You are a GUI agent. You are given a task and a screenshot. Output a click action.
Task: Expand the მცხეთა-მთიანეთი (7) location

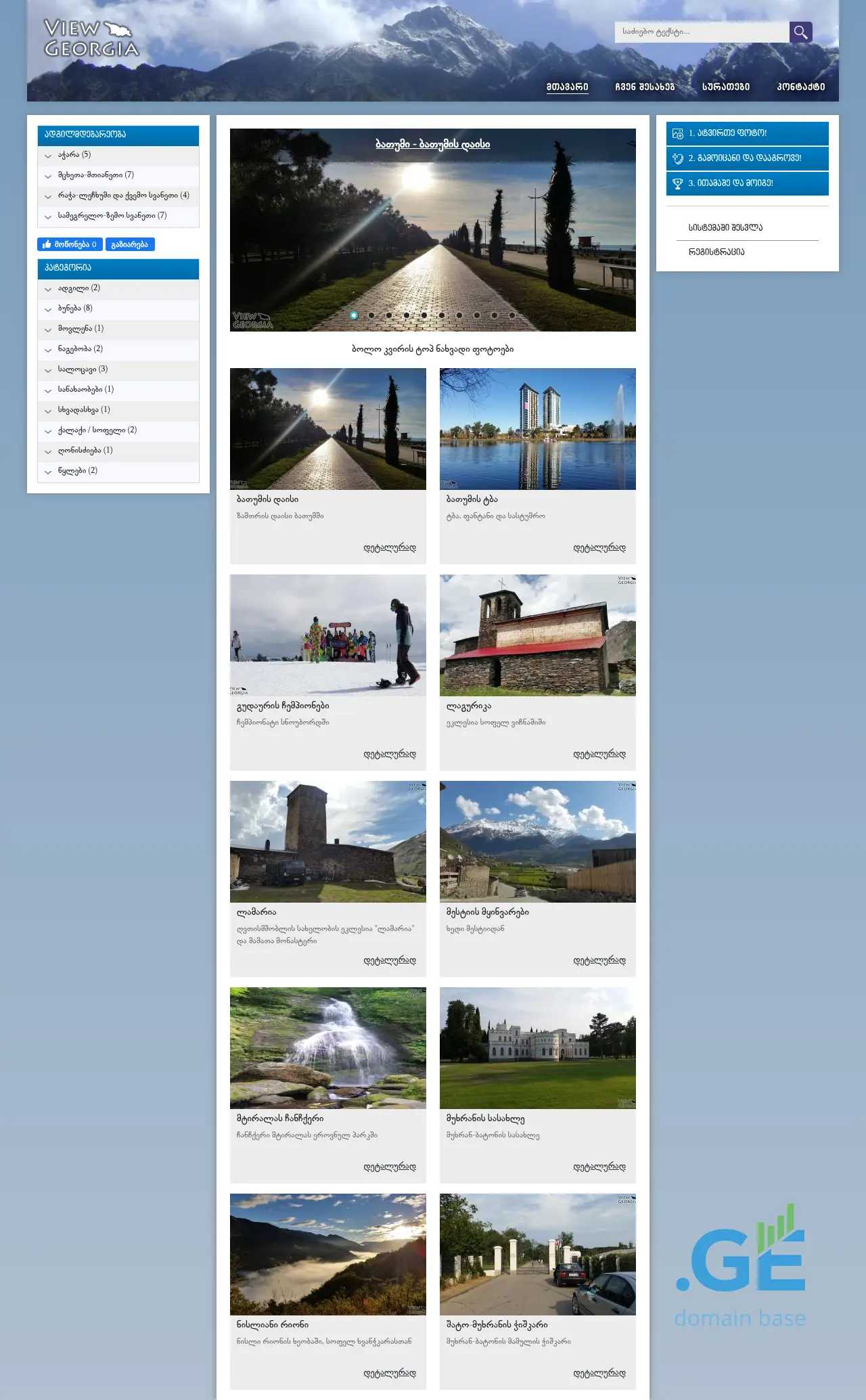click(x=95, y=175)
